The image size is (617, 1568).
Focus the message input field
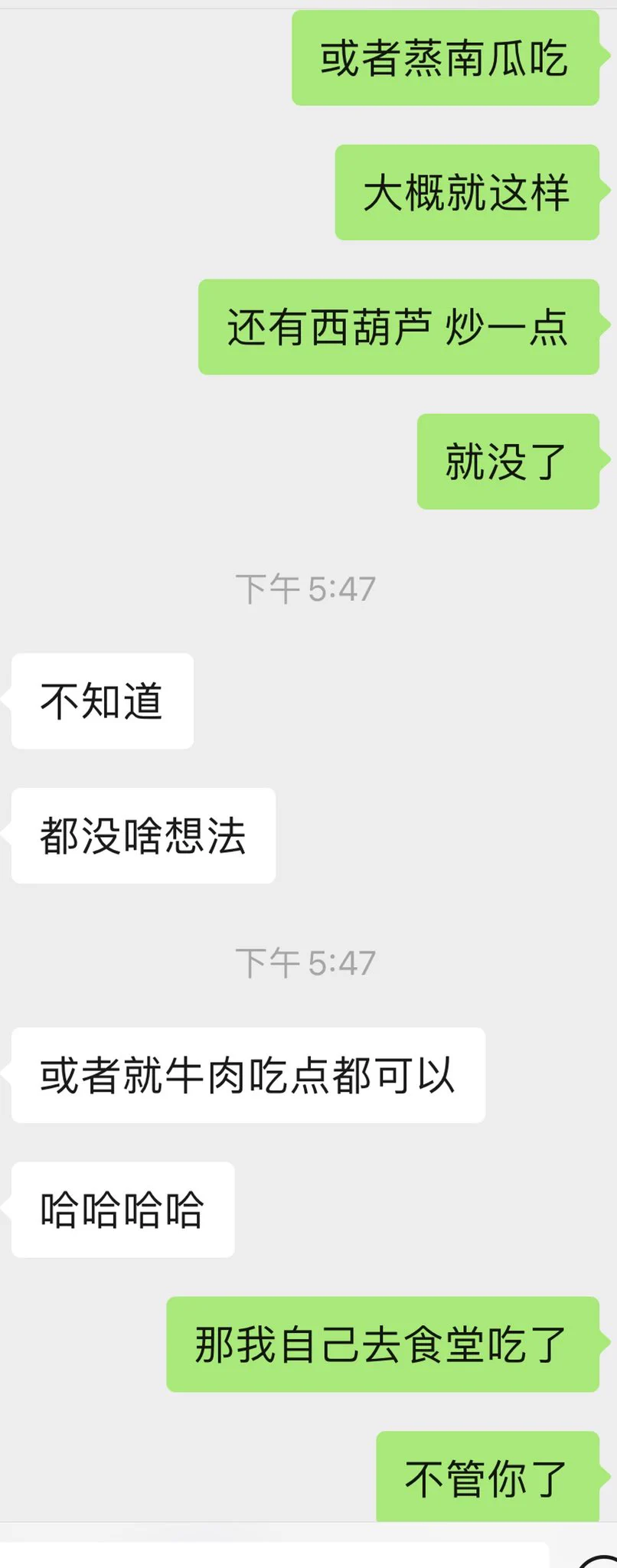tap(276, 1557)
